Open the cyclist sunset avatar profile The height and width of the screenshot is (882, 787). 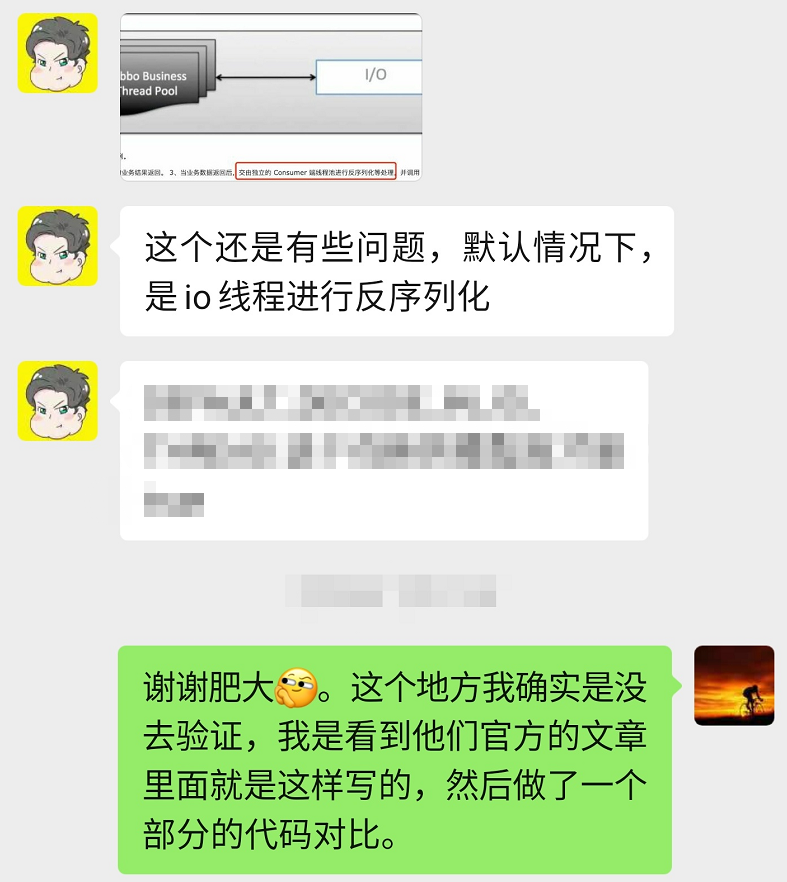[734, 685]
